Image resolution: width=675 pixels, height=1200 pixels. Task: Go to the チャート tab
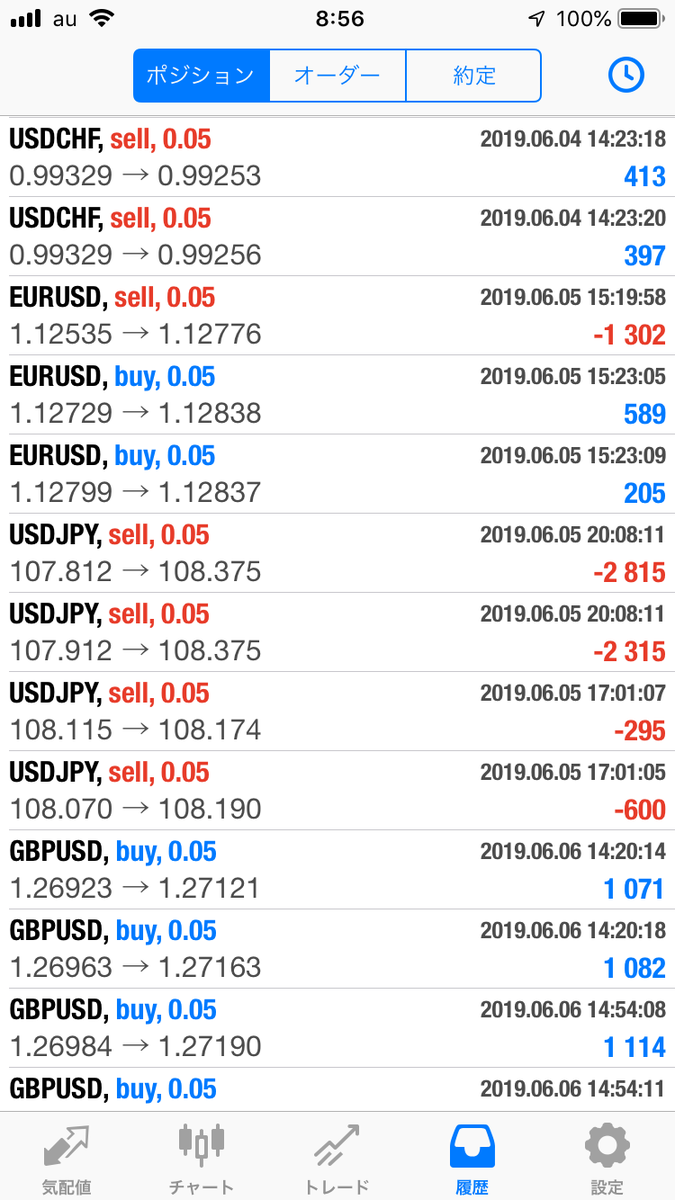click(201, 1158)
